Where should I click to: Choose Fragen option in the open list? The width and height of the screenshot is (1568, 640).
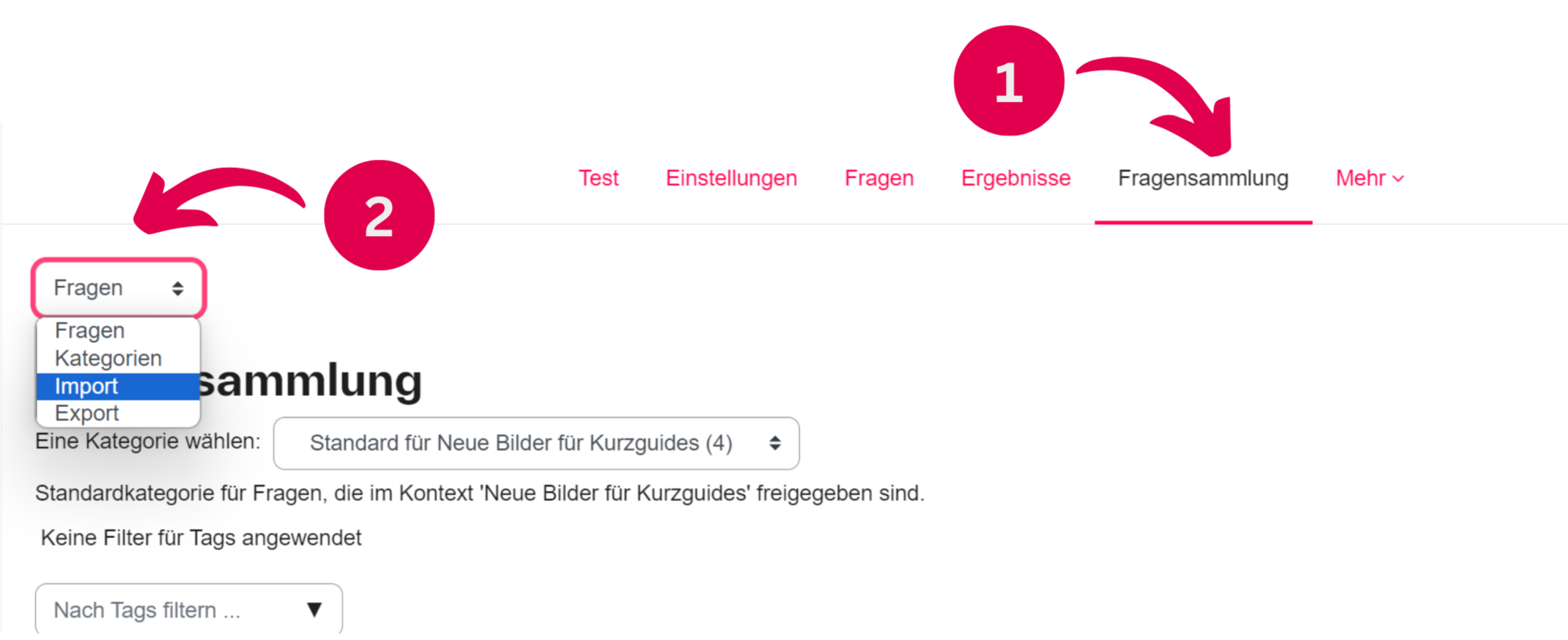point(90,331)
